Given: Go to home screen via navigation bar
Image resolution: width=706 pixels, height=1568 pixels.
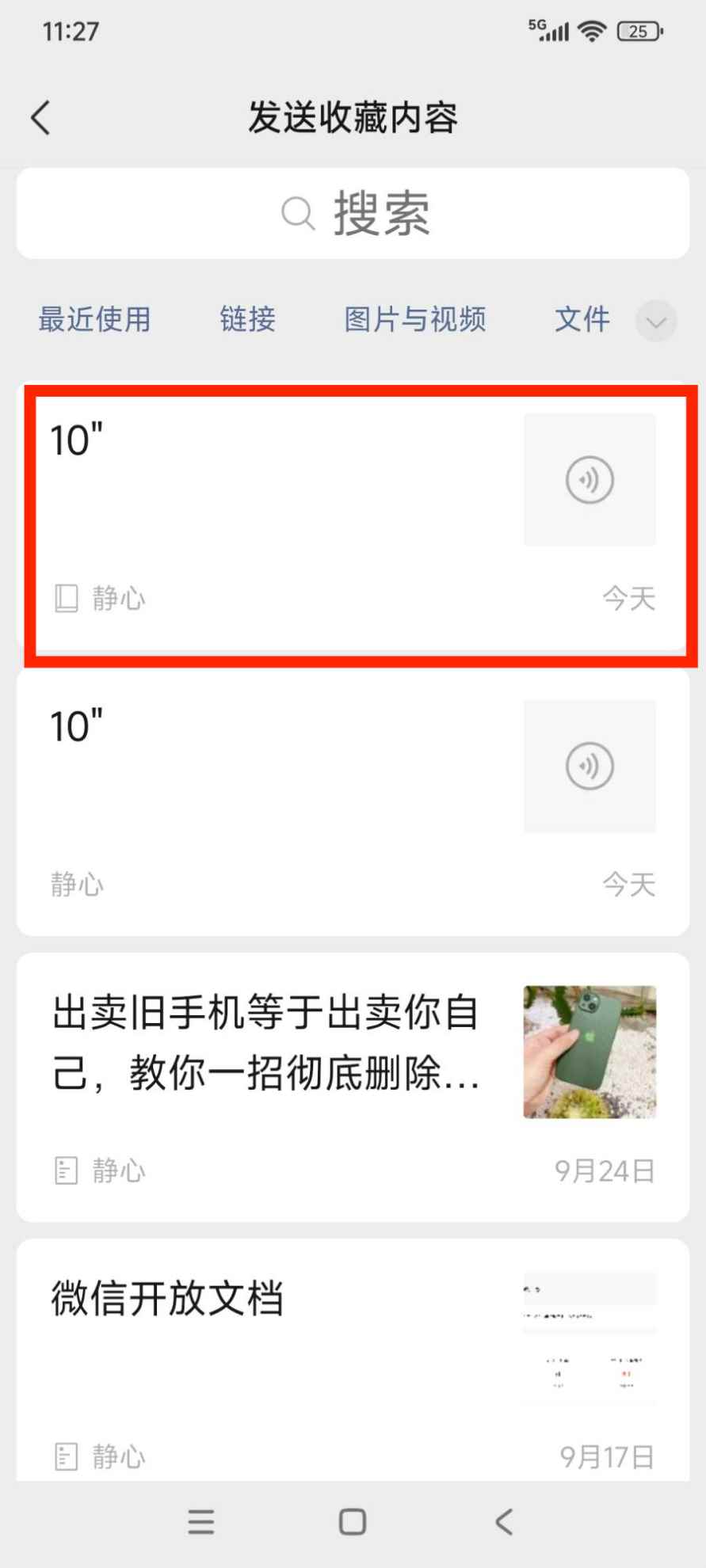Looking at the screenshot, I should (x=353, y=1521).
